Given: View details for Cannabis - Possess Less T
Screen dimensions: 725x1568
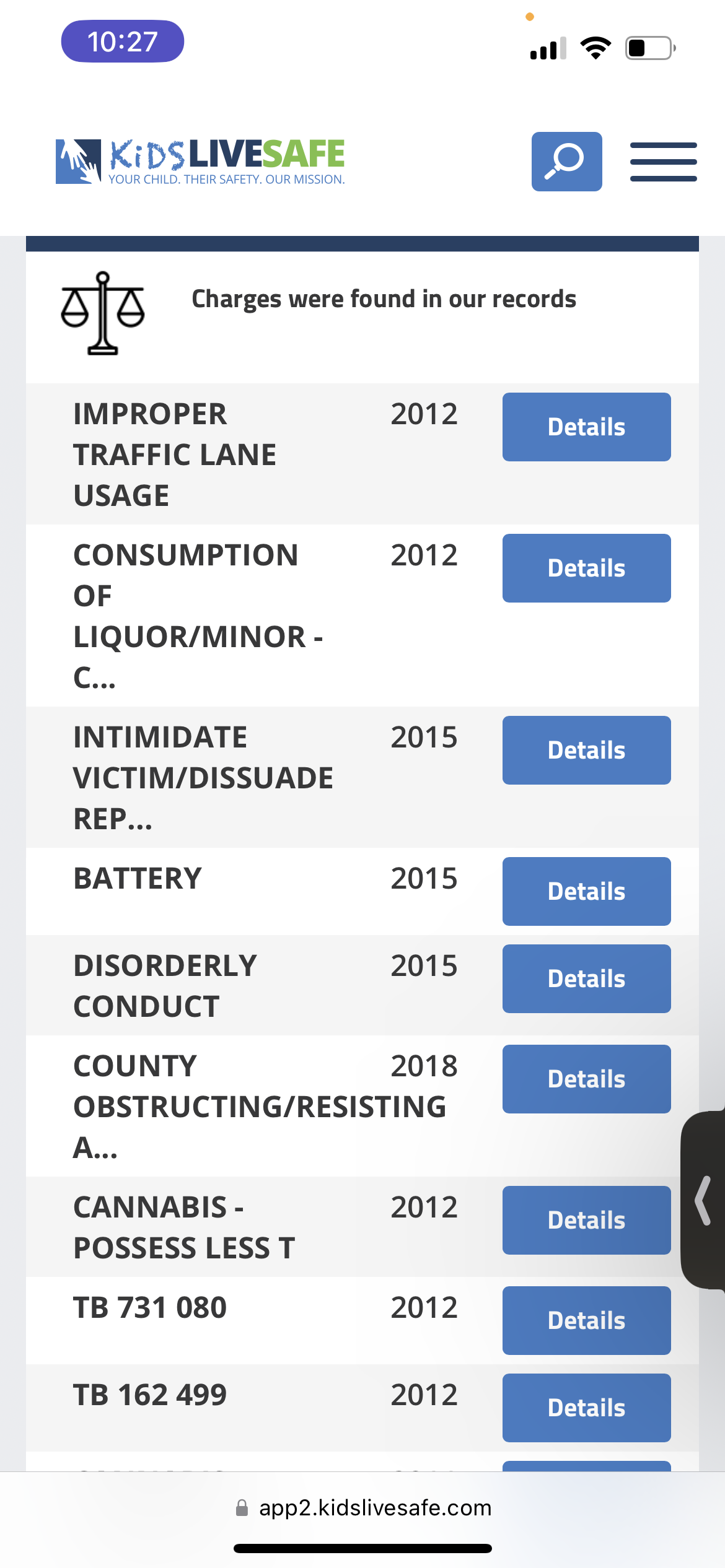Looking at the screenshot, I should [586, 1221].
